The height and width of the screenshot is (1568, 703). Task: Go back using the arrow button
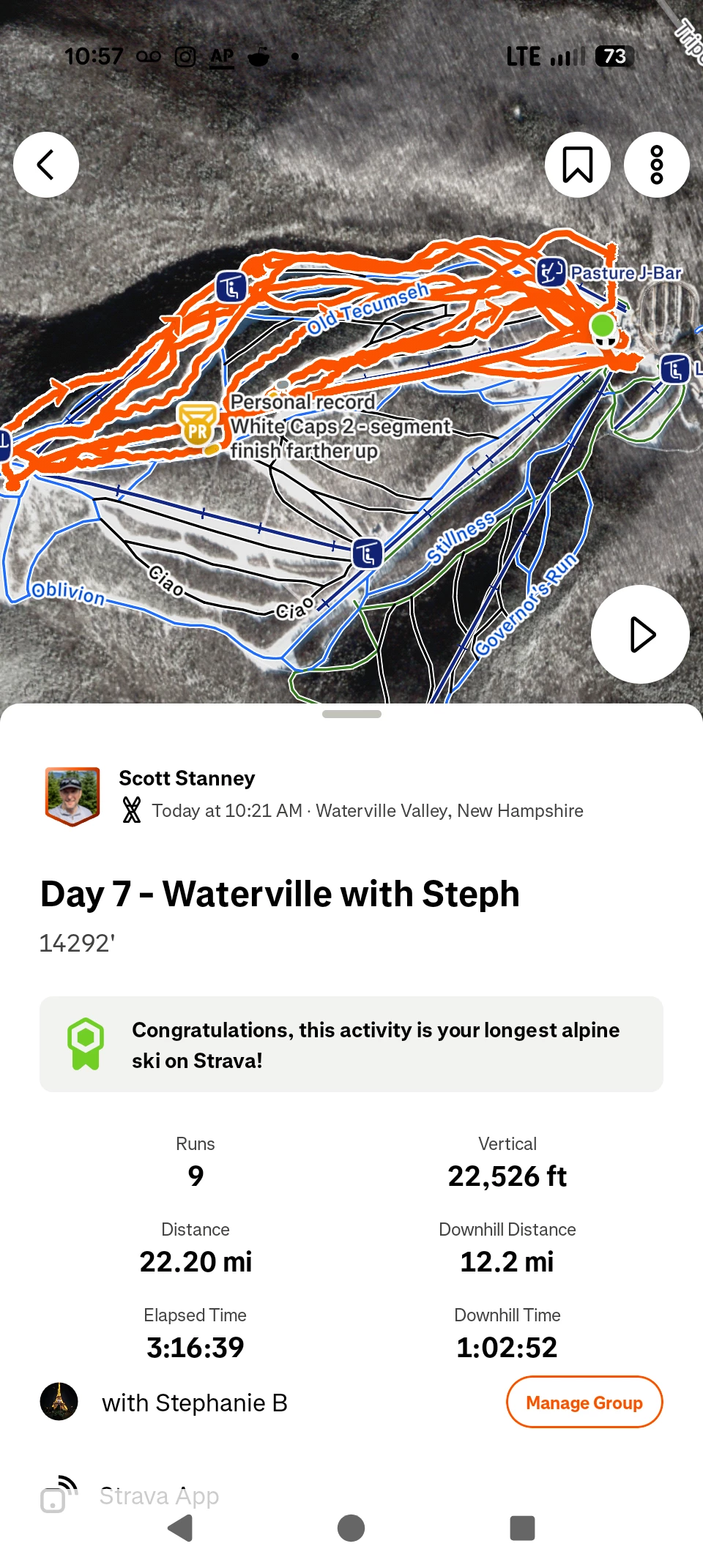[46, 165]
